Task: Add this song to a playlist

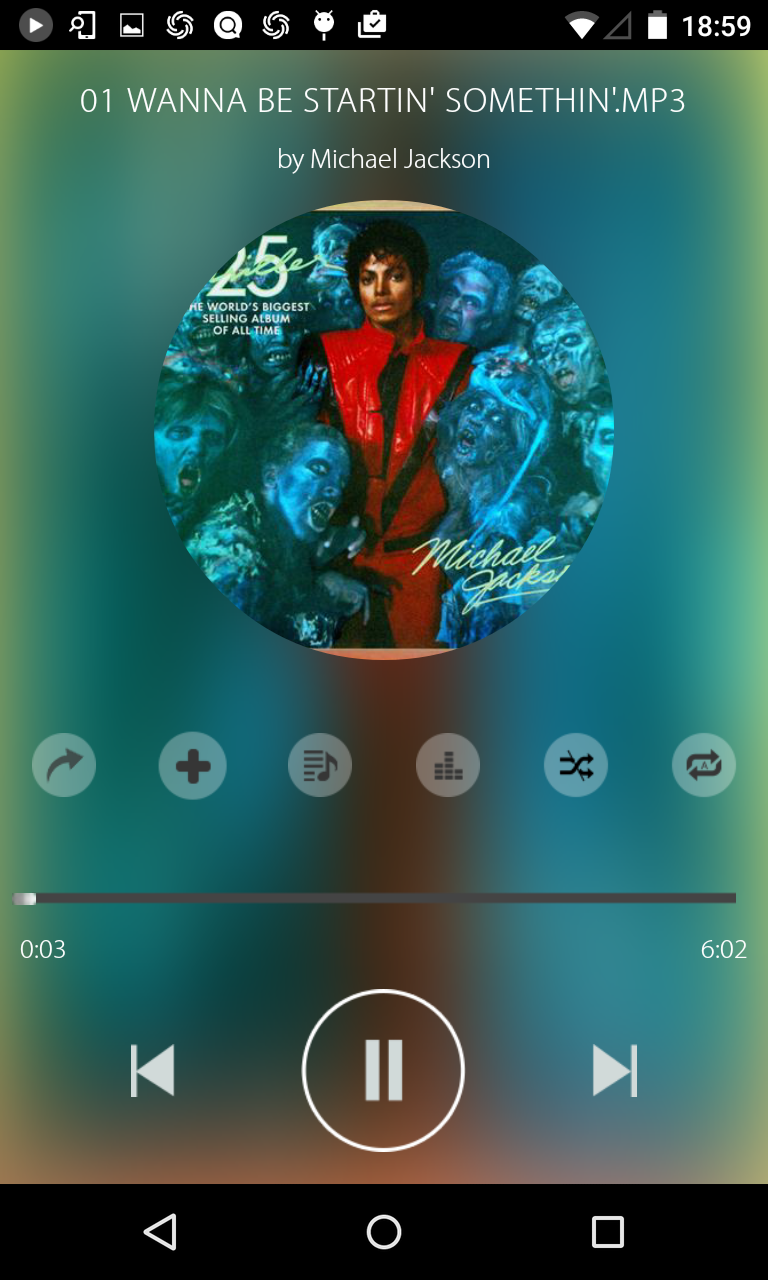Action: pos(192,765)
